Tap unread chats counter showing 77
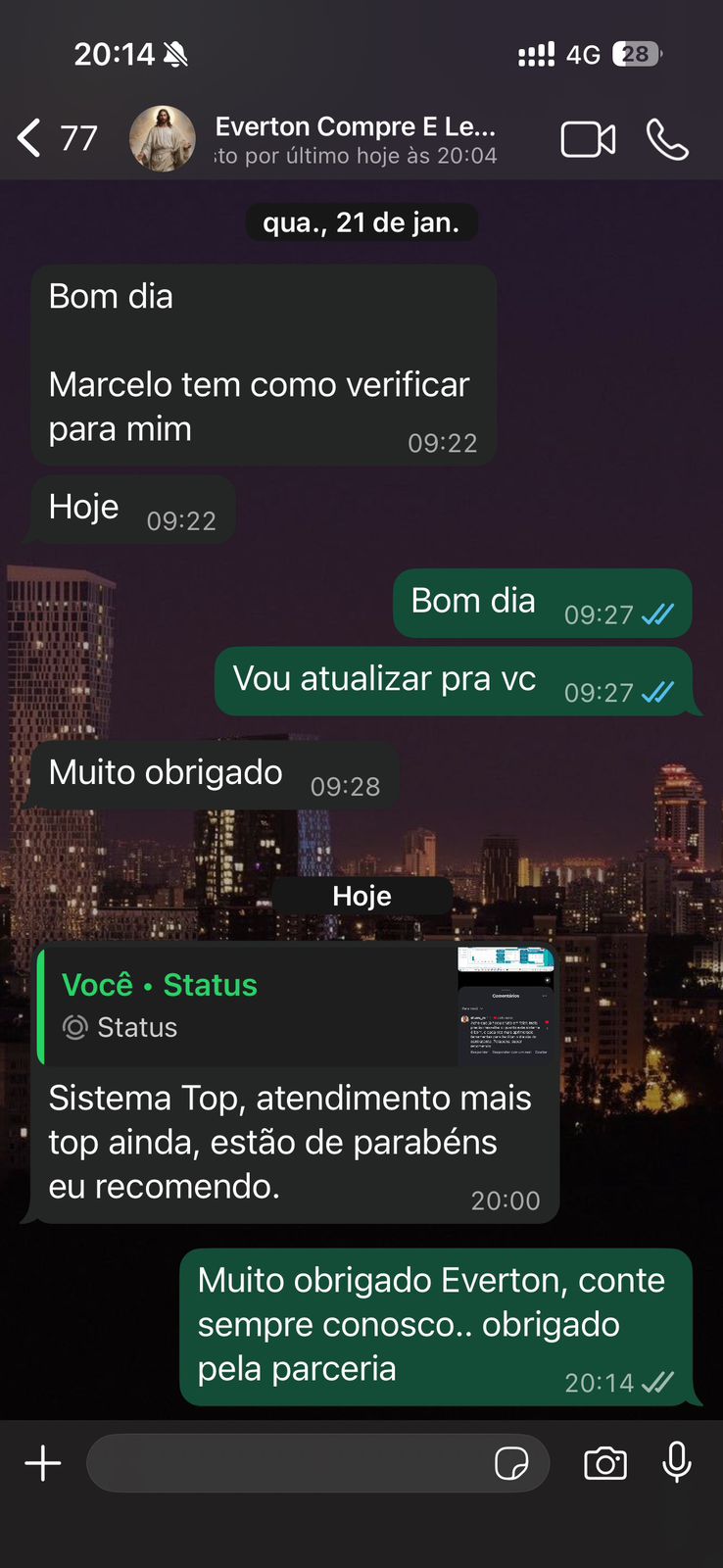The height and width of the screenshot is (1568, 723). tap(78, 138)
